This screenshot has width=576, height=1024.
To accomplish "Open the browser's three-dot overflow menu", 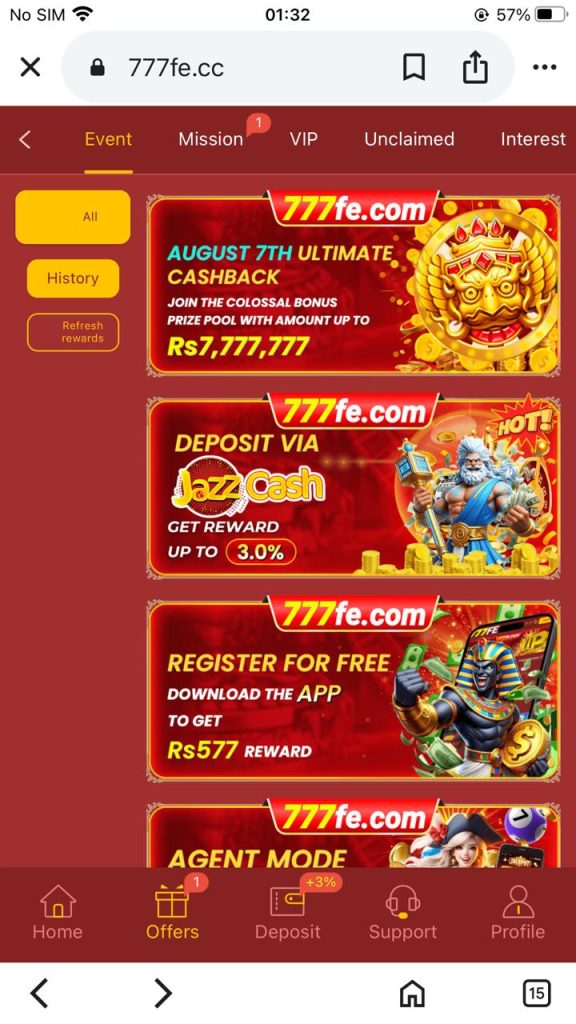I will (544, 67).
